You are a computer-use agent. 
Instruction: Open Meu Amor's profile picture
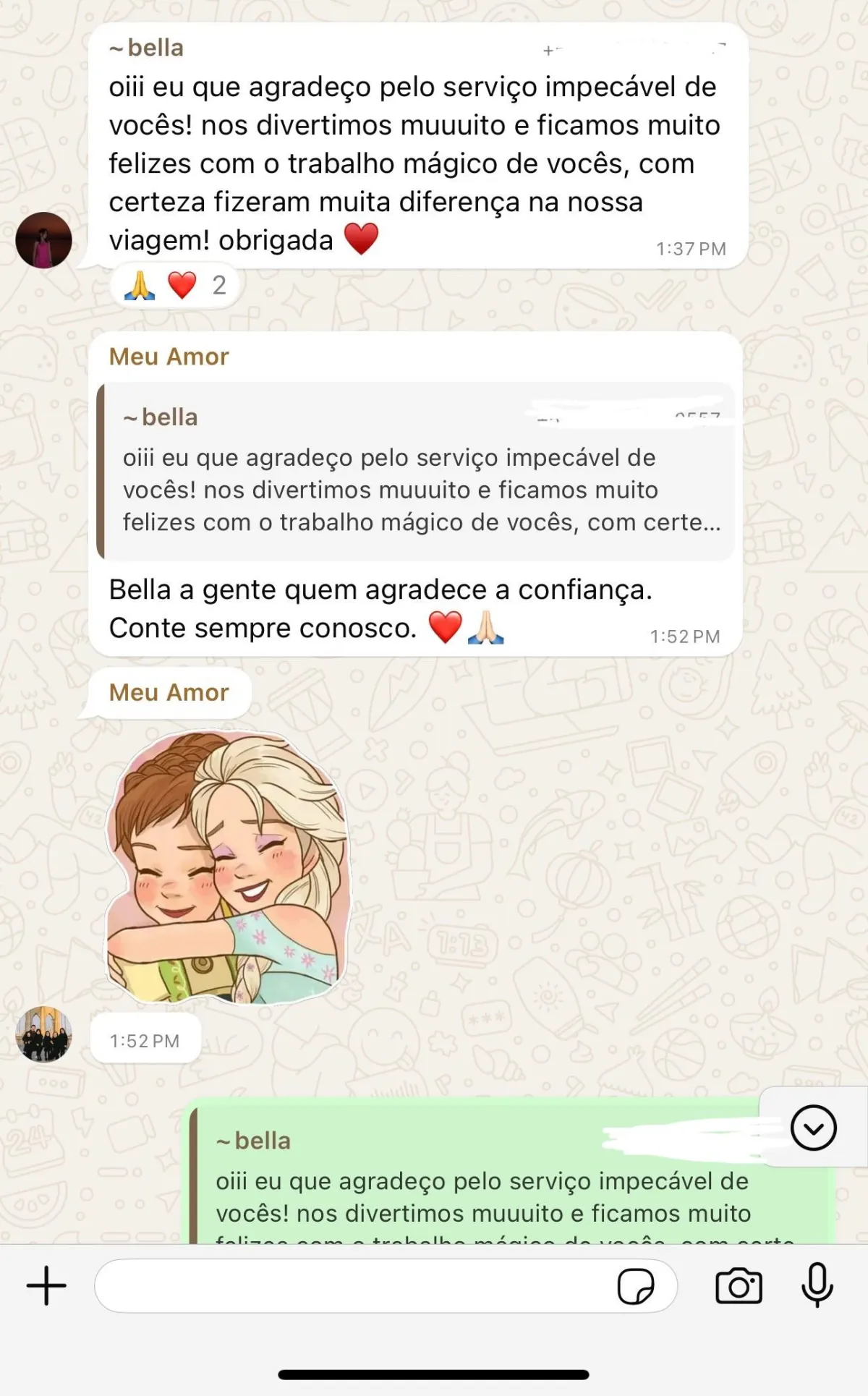coord(43,1034)
